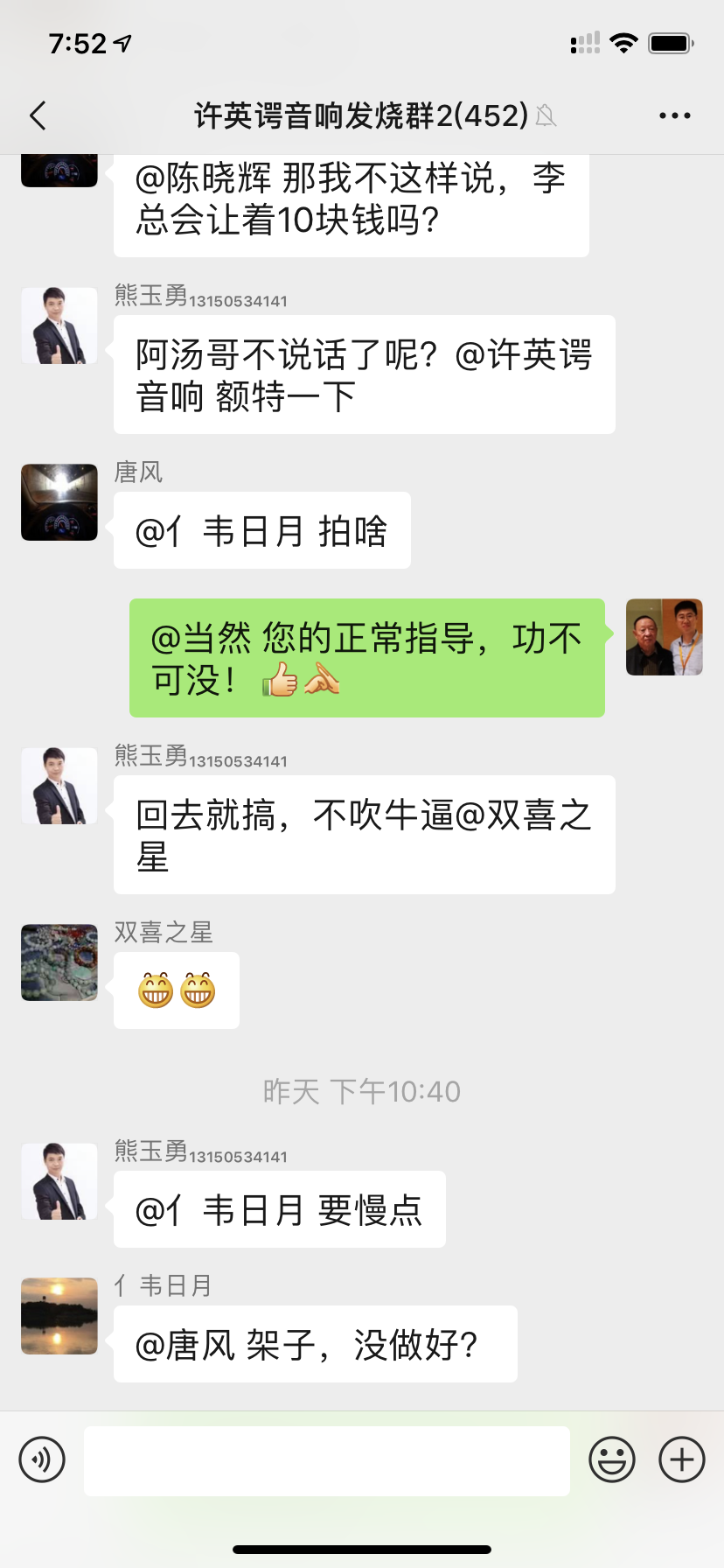Open the emoji sticker panel

[x=612, y=1459]
